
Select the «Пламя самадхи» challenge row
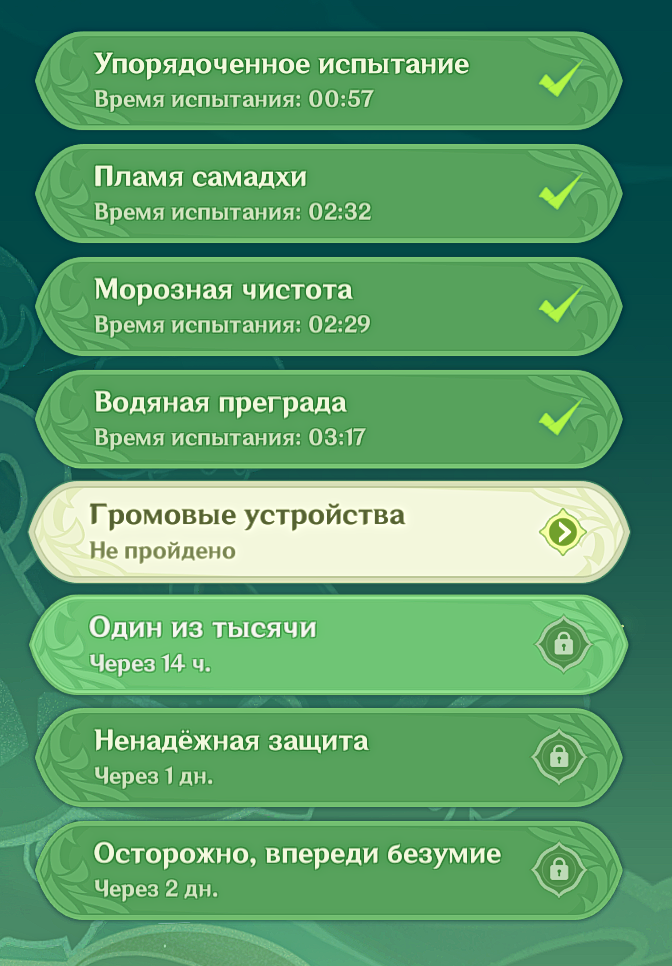(330, 193)
